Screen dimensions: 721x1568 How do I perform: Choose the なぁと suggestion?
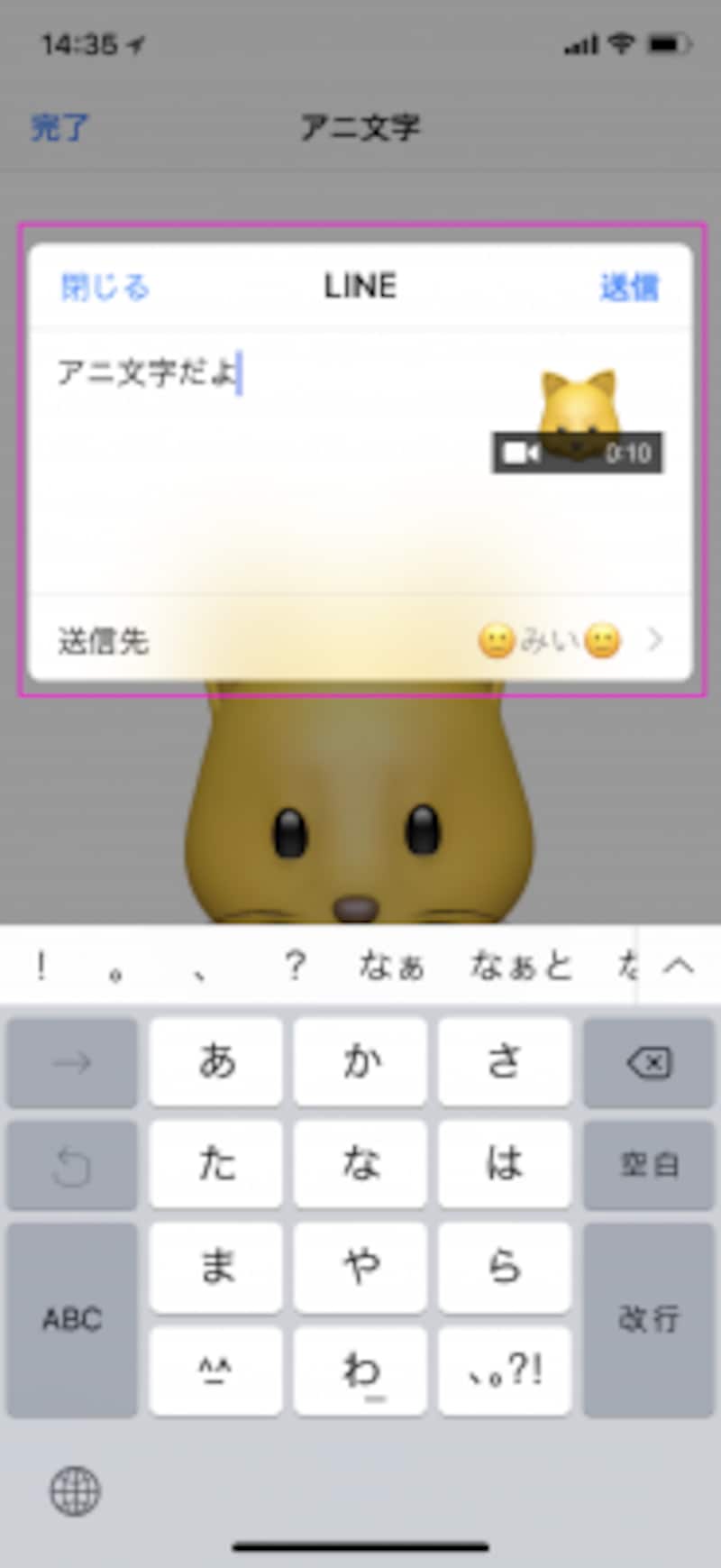[x=521, y=967]
